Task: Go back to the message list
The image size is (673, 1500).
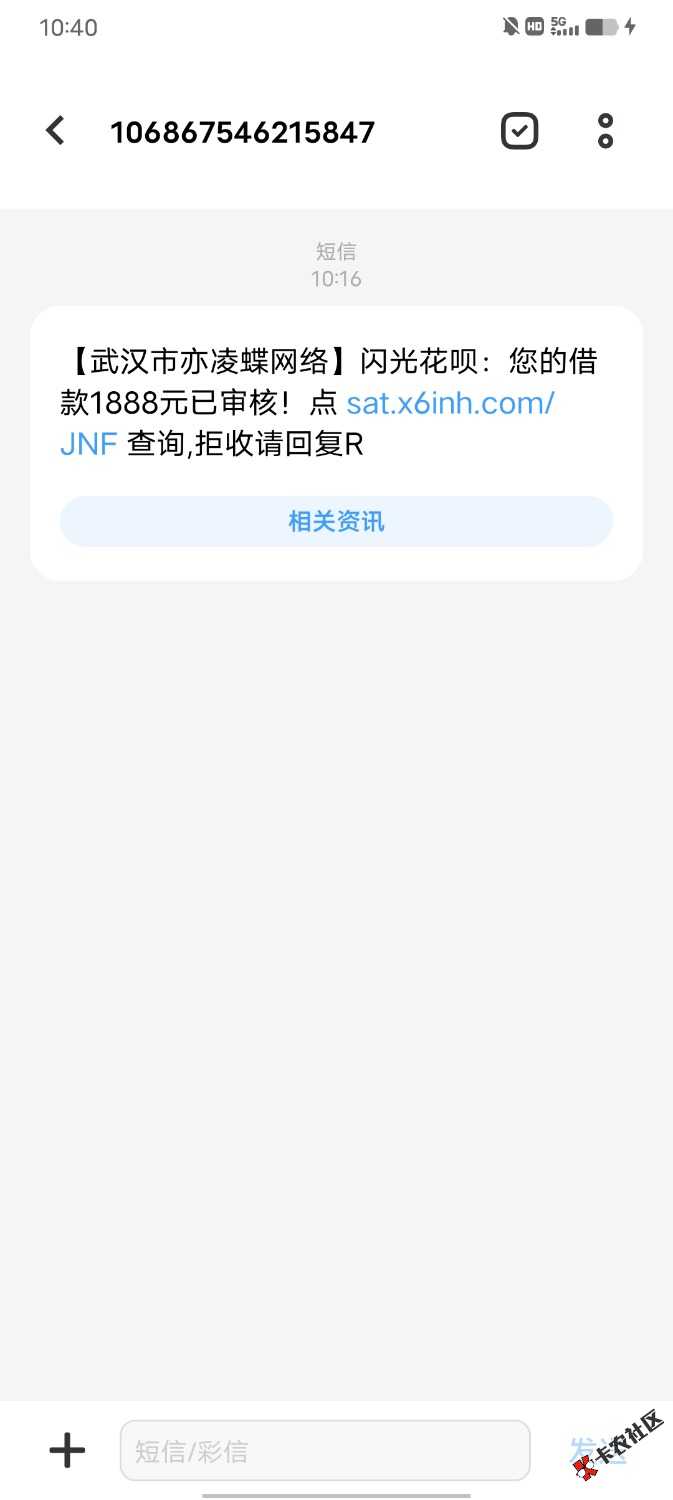Action: pyautogui.click(x=55, y=131)
